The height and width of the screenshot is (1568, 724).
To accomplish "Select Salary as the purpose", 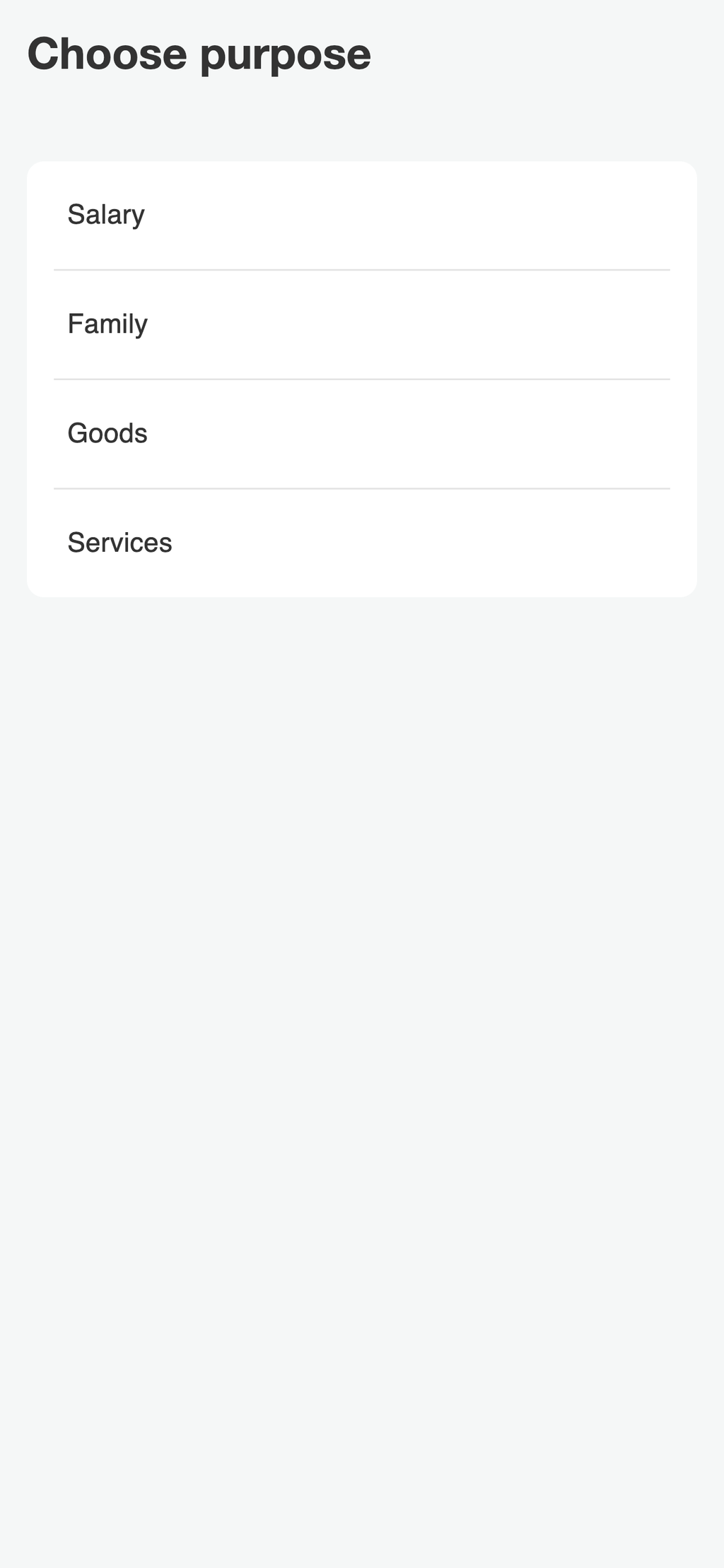I will coord(361,215).
